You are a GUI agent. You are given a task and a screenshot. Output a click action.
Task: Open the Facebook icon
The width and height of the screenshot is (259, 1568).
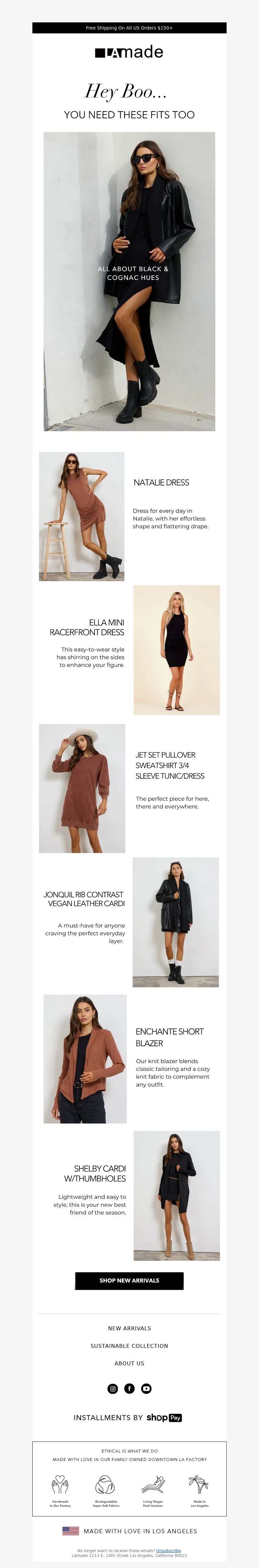pyautogui.click(x=129, y=1388)
